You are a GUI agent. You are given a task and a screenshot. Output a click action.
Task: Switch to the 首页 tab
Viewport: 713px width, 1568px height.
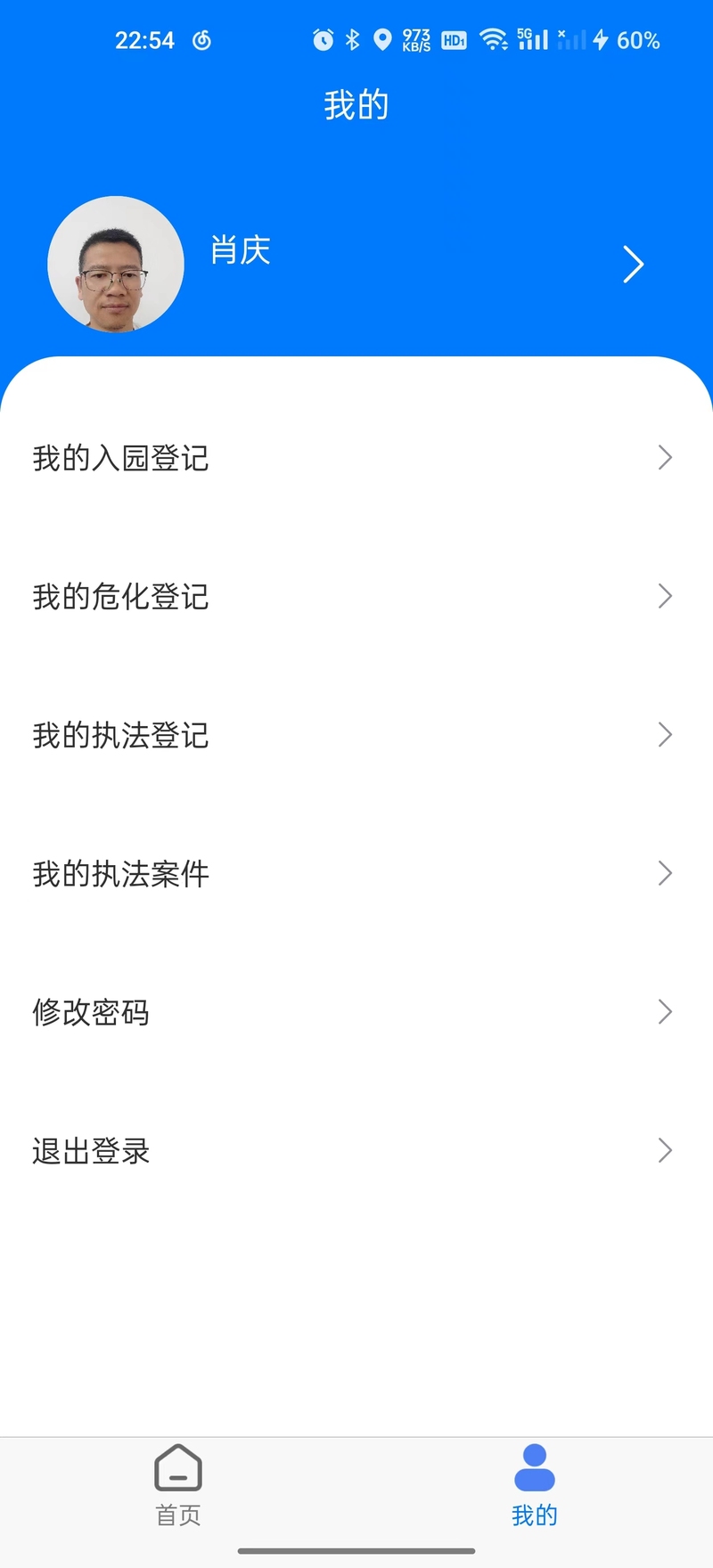[x=178, y=1485]
